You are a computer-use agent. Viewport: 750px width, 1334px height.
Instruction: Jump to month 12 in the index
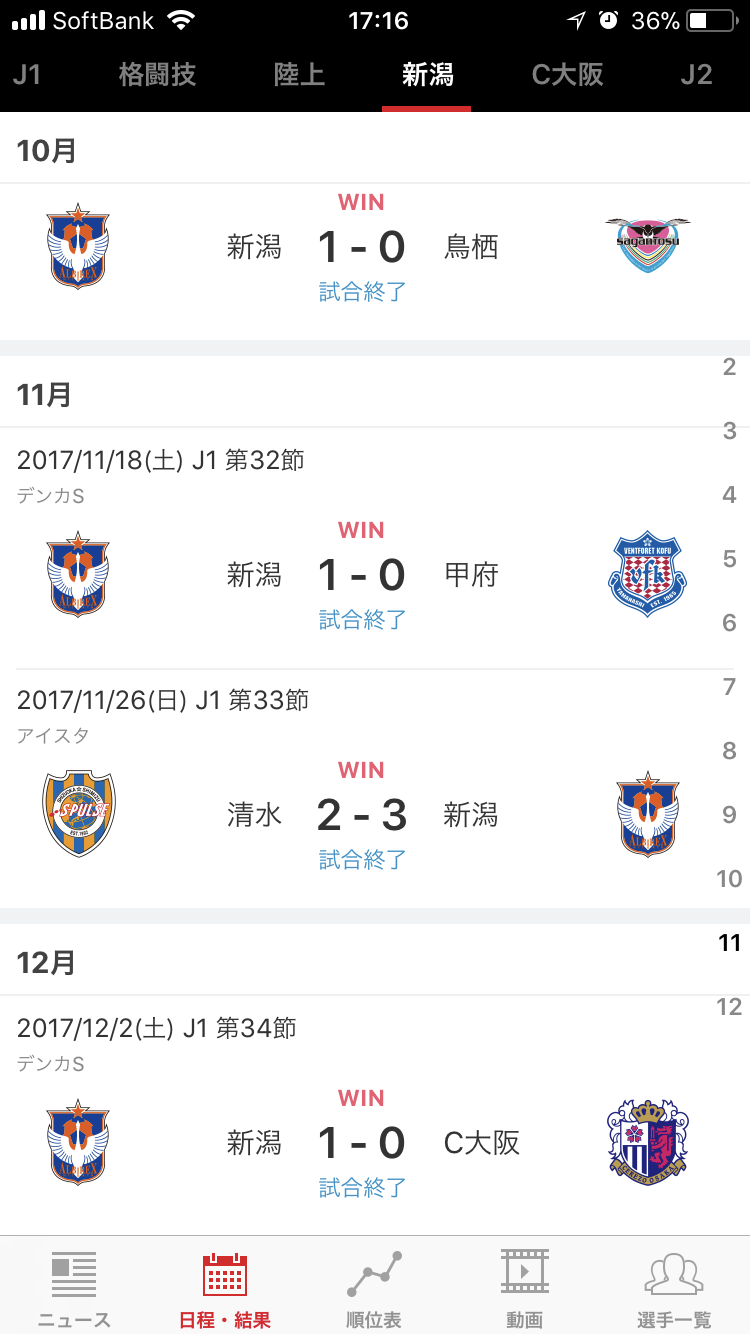(x=729, y=1007)
